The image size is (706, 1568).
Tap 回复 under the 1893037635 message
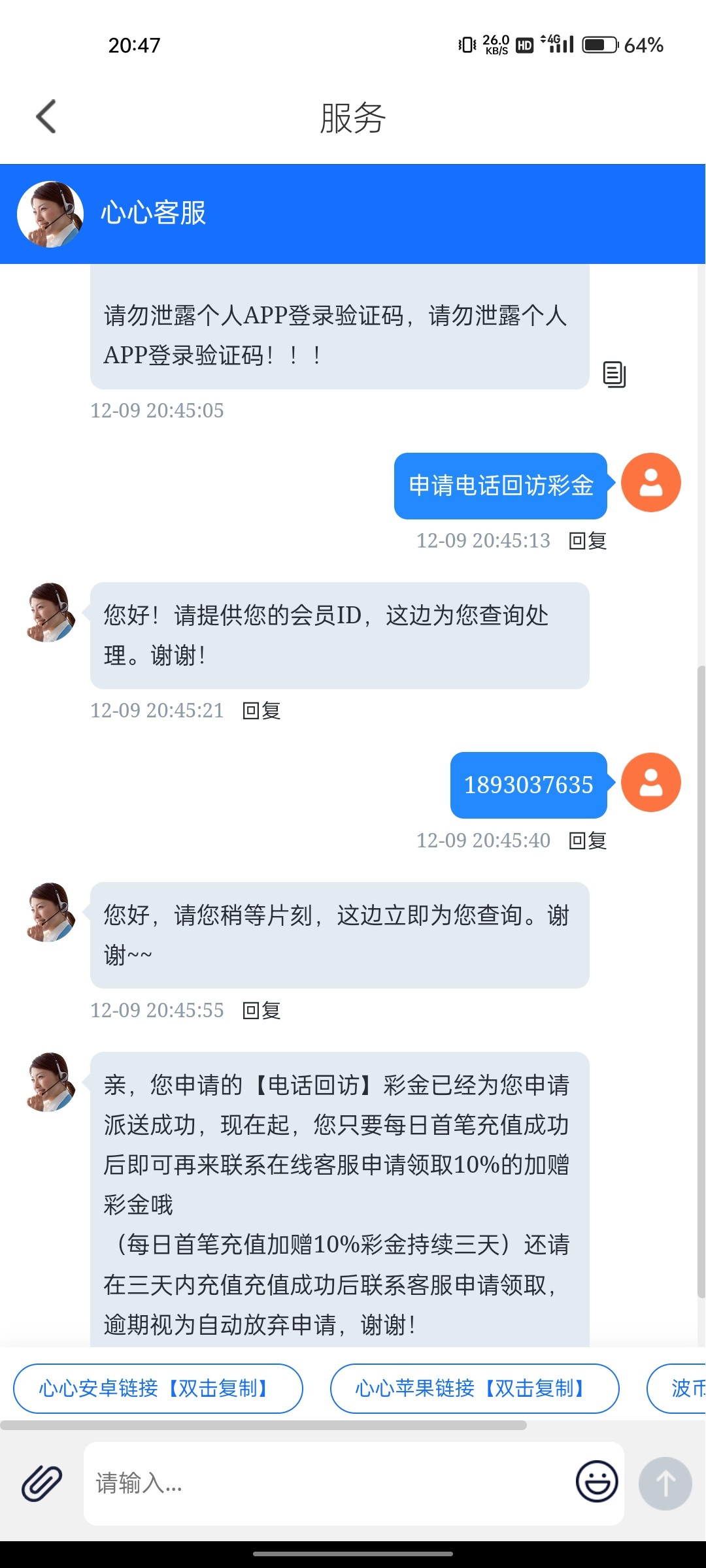click(588, 841)
